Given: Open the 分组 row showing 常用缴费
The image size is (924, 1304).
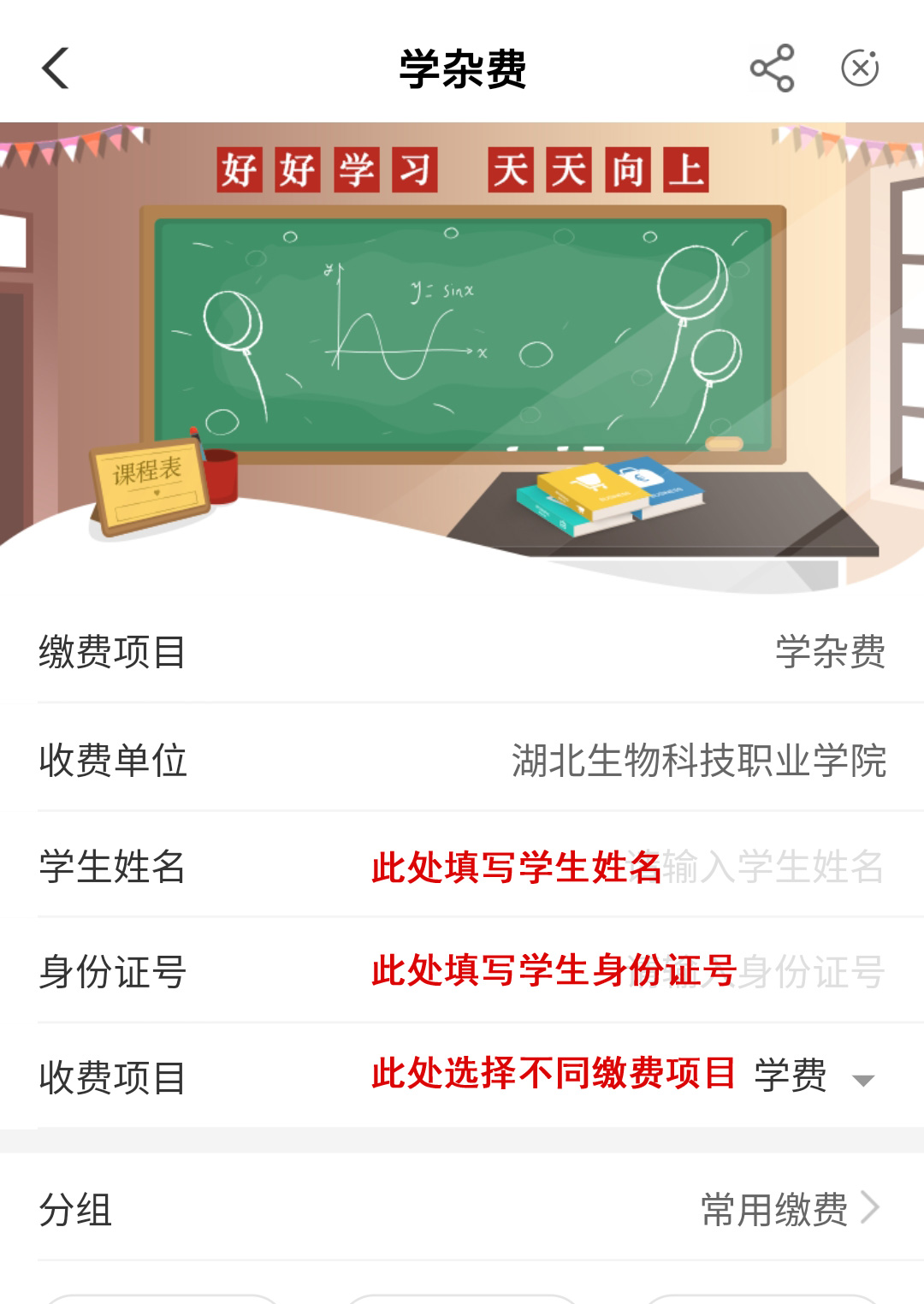Looking at the screenshot, I should tap(789, 1209).
